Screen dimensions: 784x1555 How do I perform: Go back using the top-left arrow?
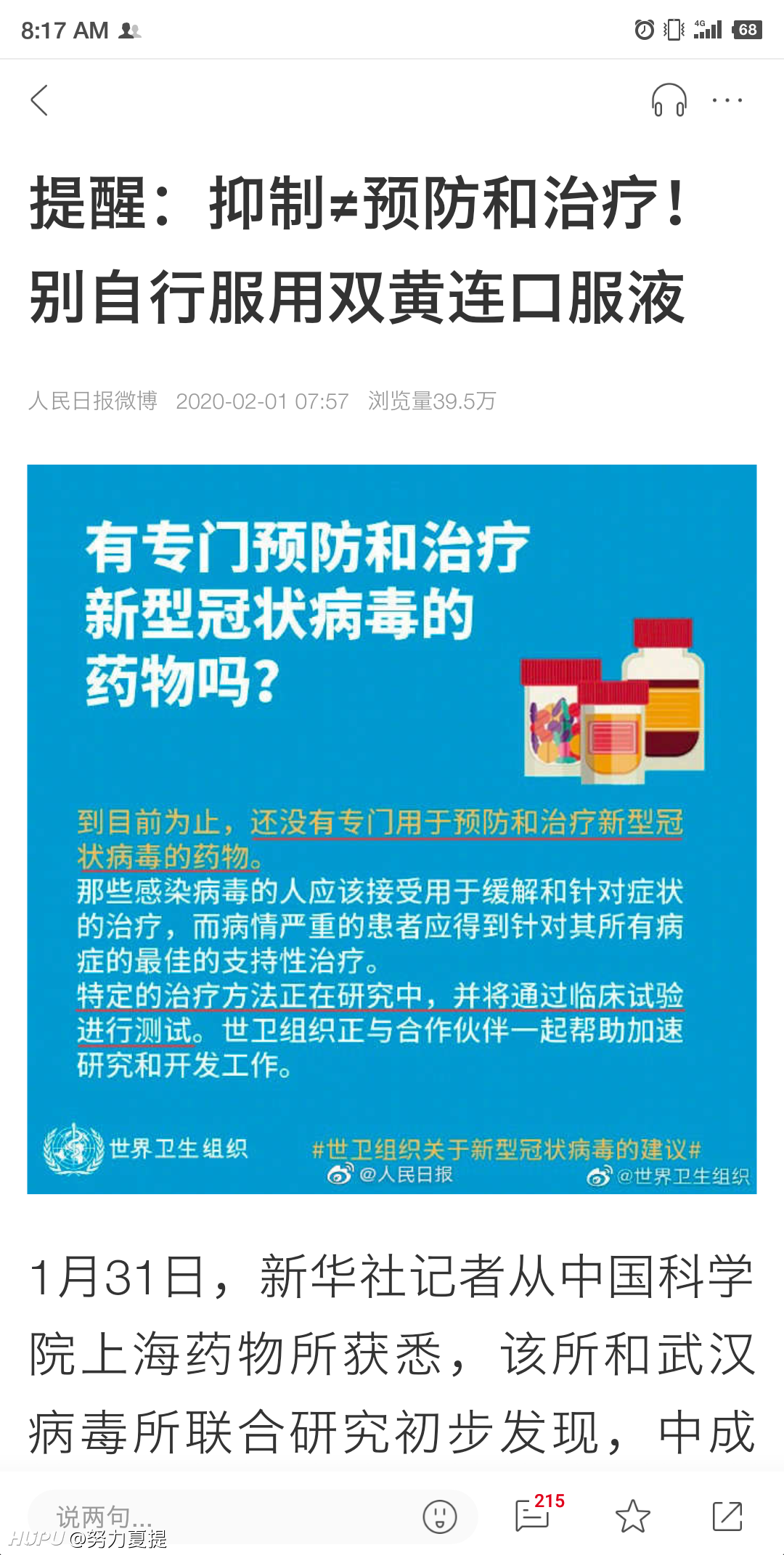[39, 100]
